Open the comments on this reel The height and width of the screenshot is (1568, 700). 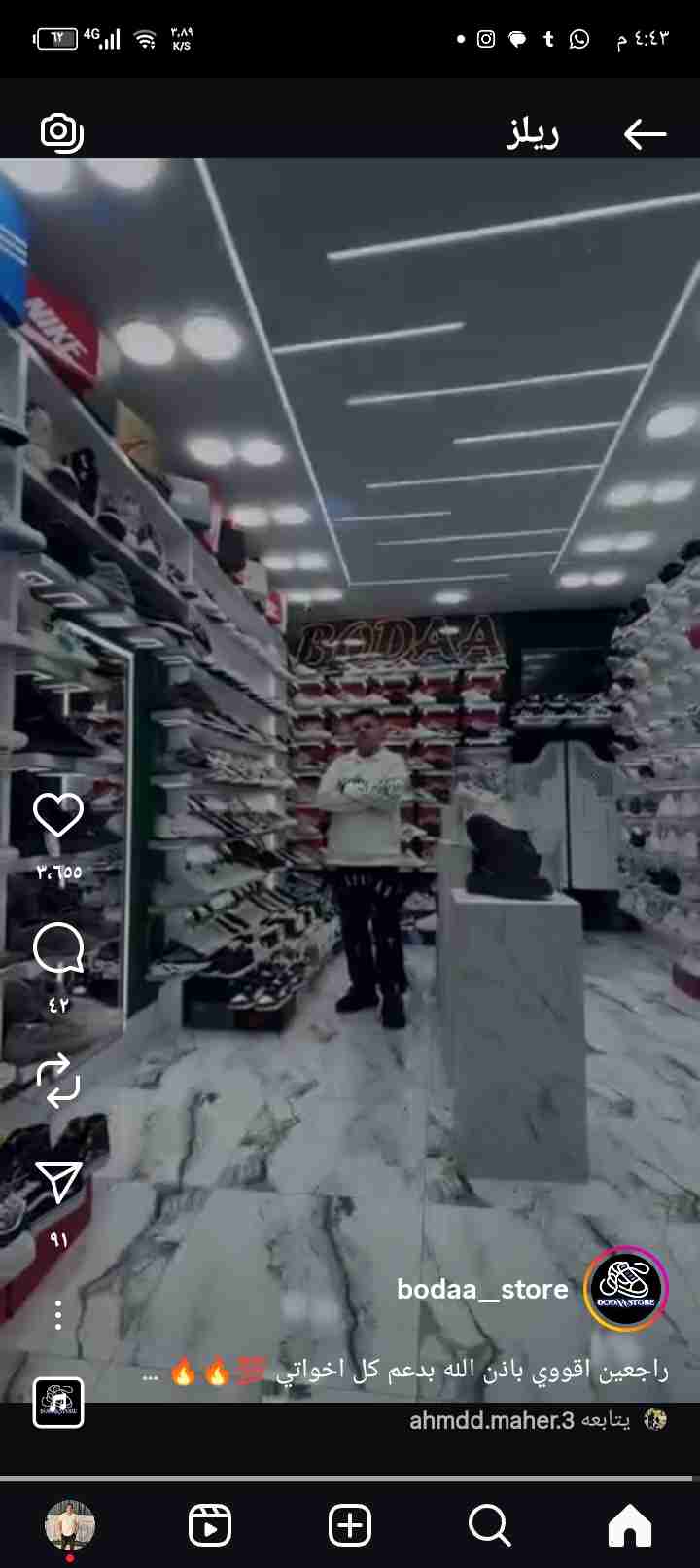58,948
